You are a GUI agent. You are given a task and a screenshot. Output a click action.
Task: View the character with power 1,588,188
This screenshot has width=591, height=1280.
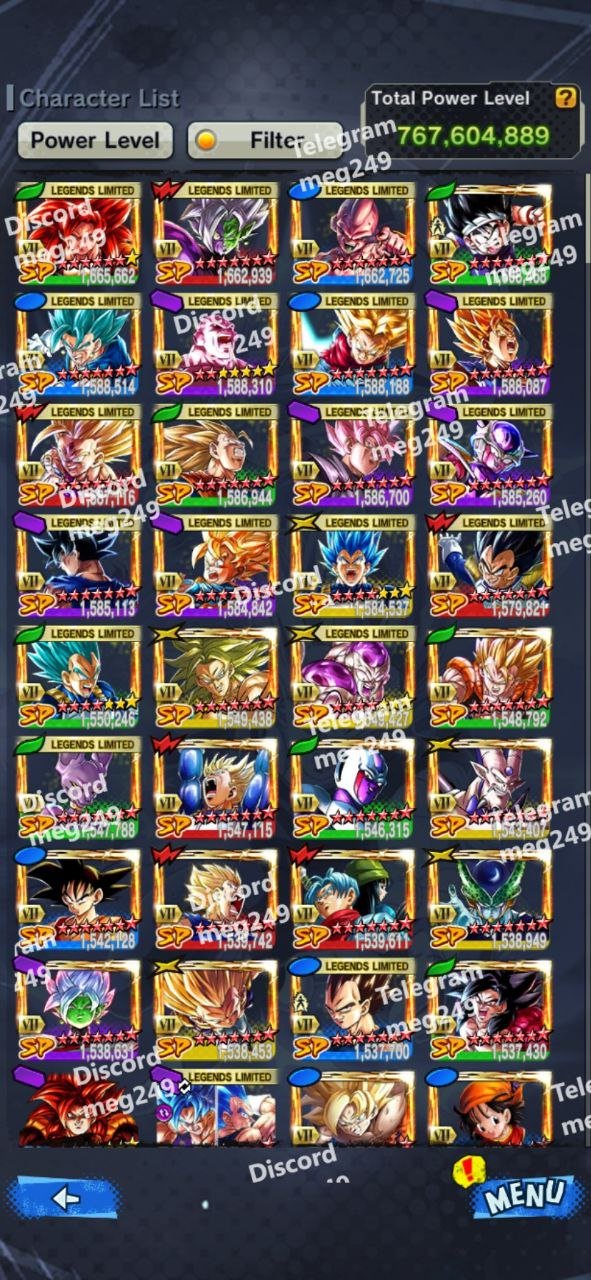353,343
